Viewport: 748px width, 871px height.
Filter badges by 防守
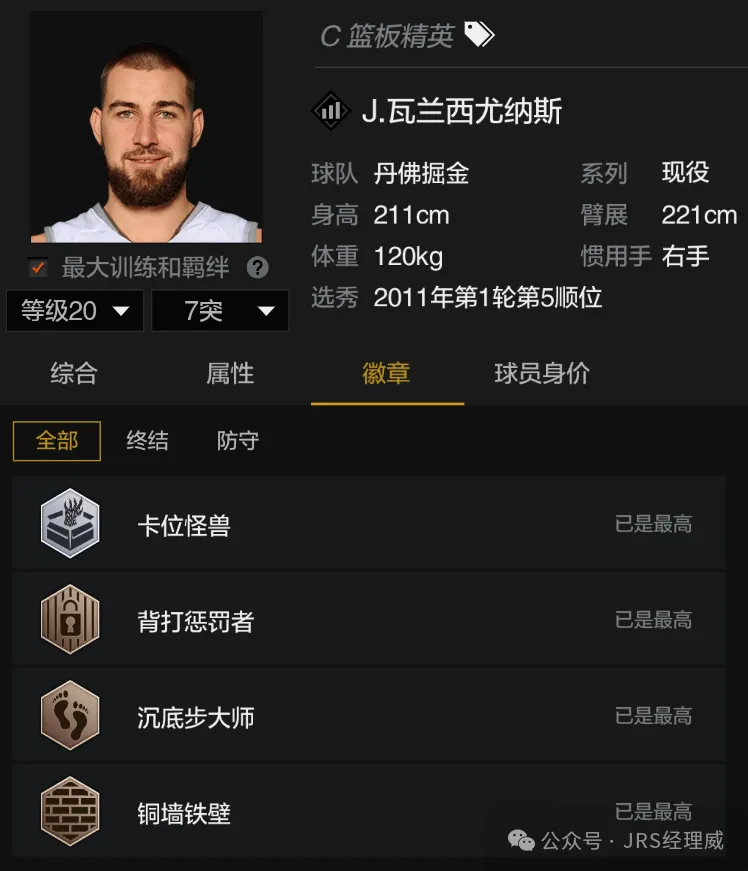[238, 441]
